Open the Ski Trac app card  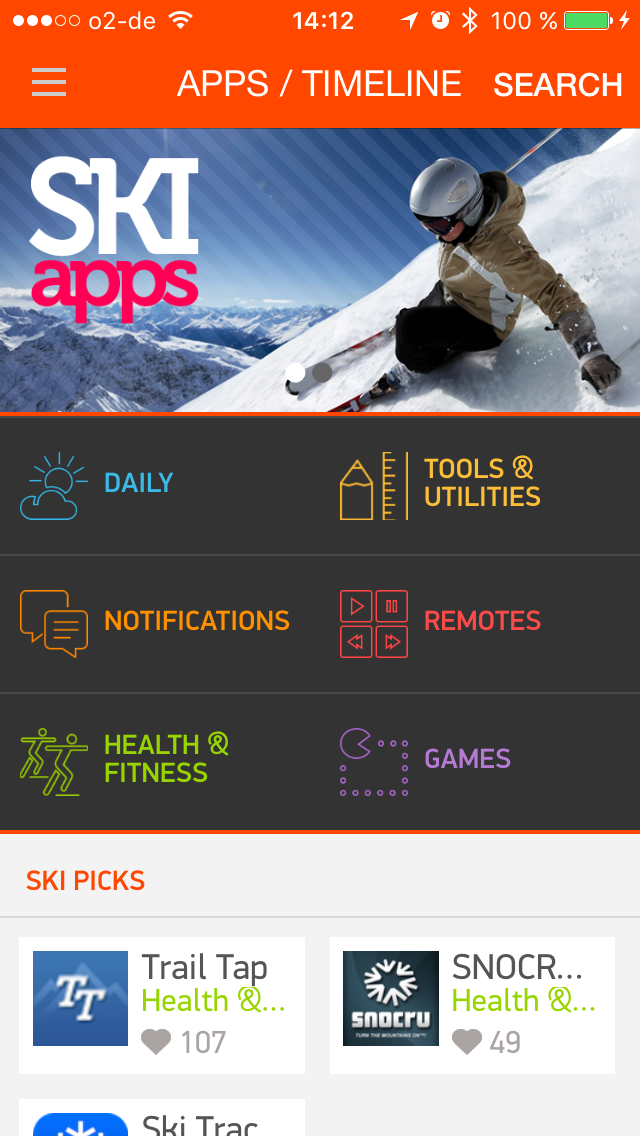162,1120
